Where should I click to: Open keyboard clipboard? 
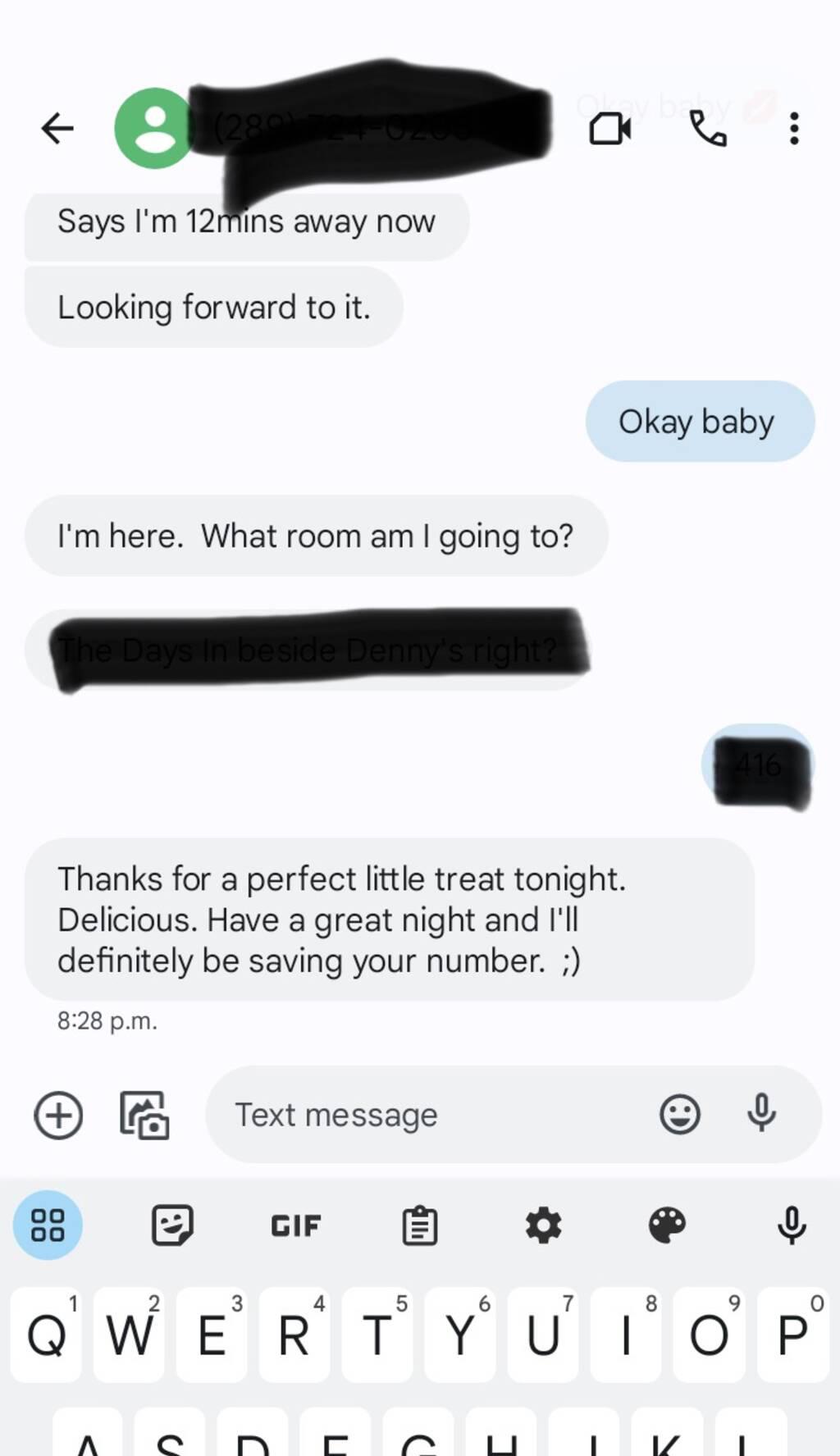pos(419,1226)
